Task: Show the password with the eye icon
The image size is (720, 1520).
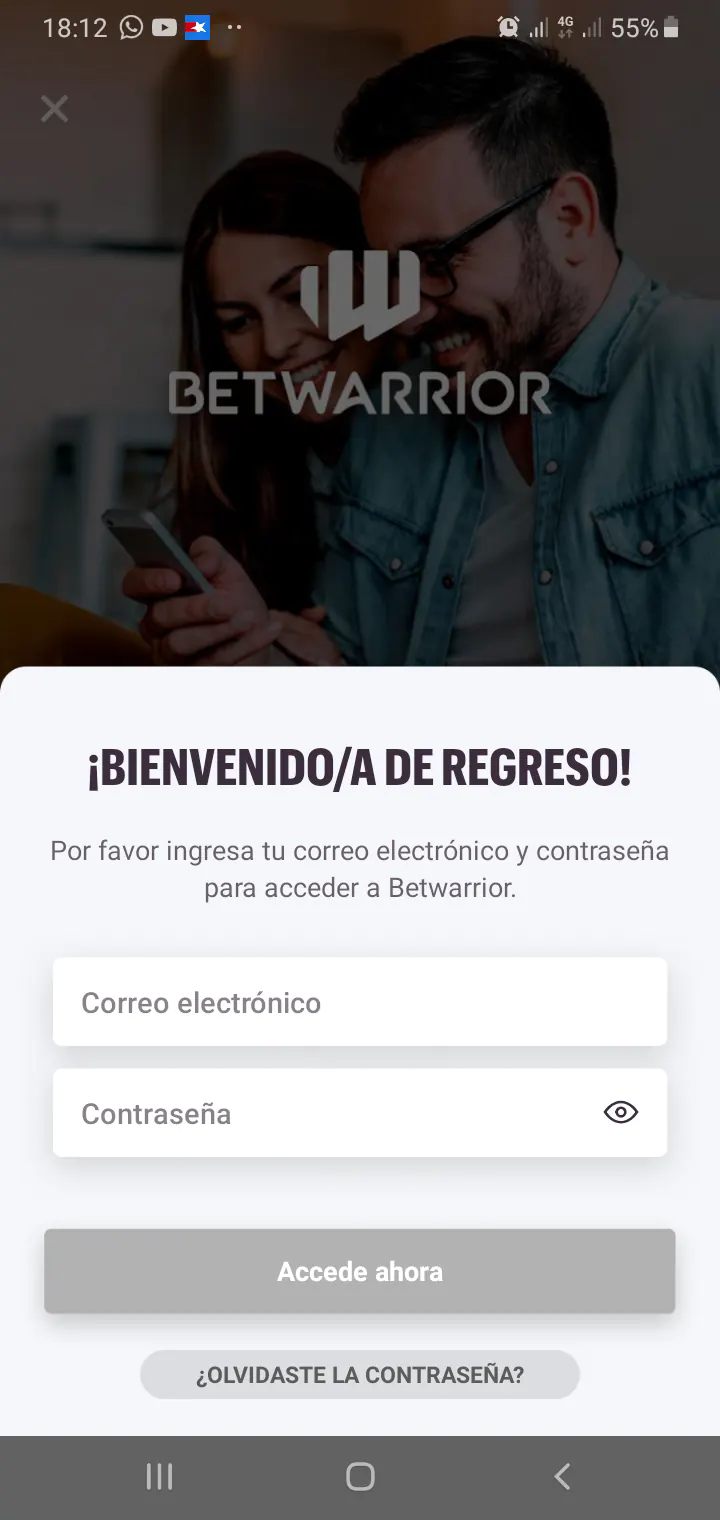Action: click(x=621, y=1112)
